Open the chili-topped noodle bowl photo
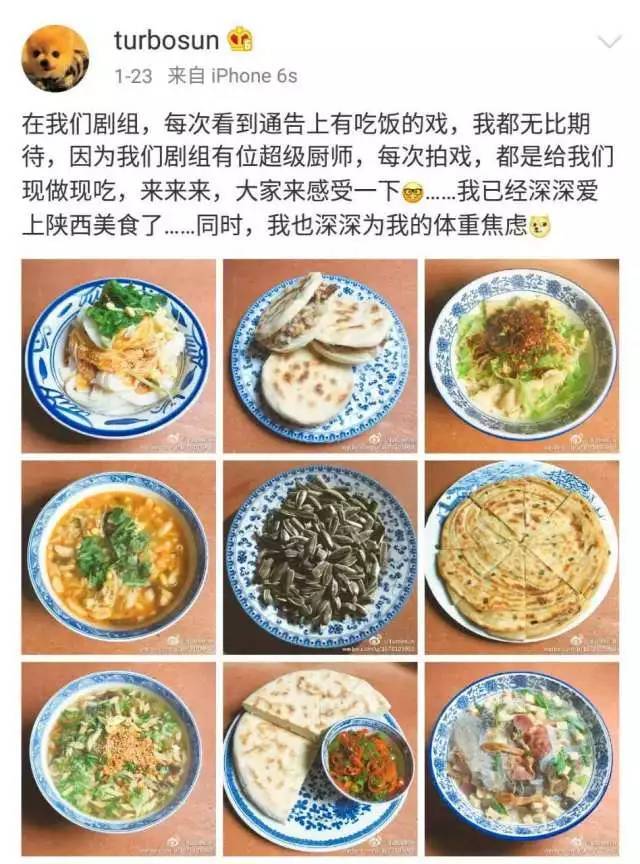 point(521,355)
